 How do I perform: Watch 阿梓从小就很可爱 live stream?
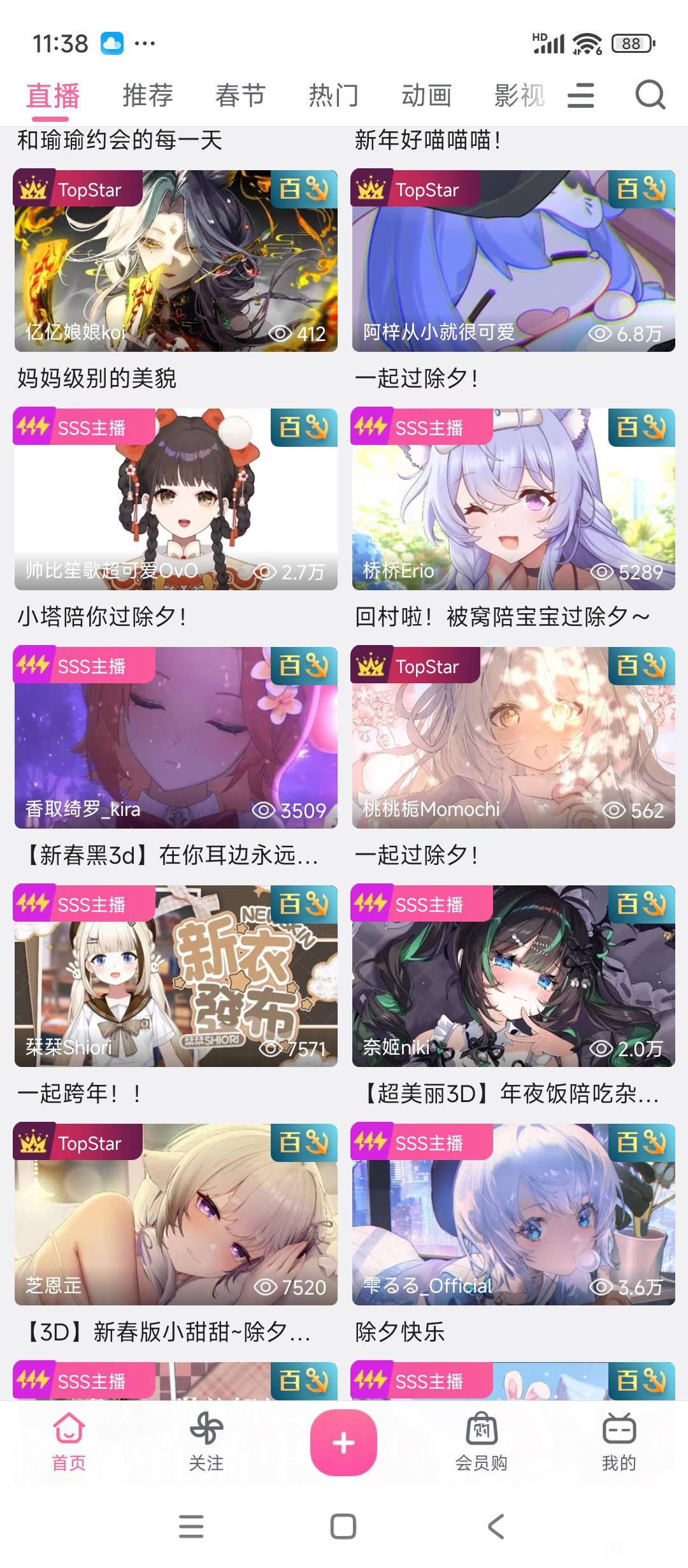(x=513, y=261)
